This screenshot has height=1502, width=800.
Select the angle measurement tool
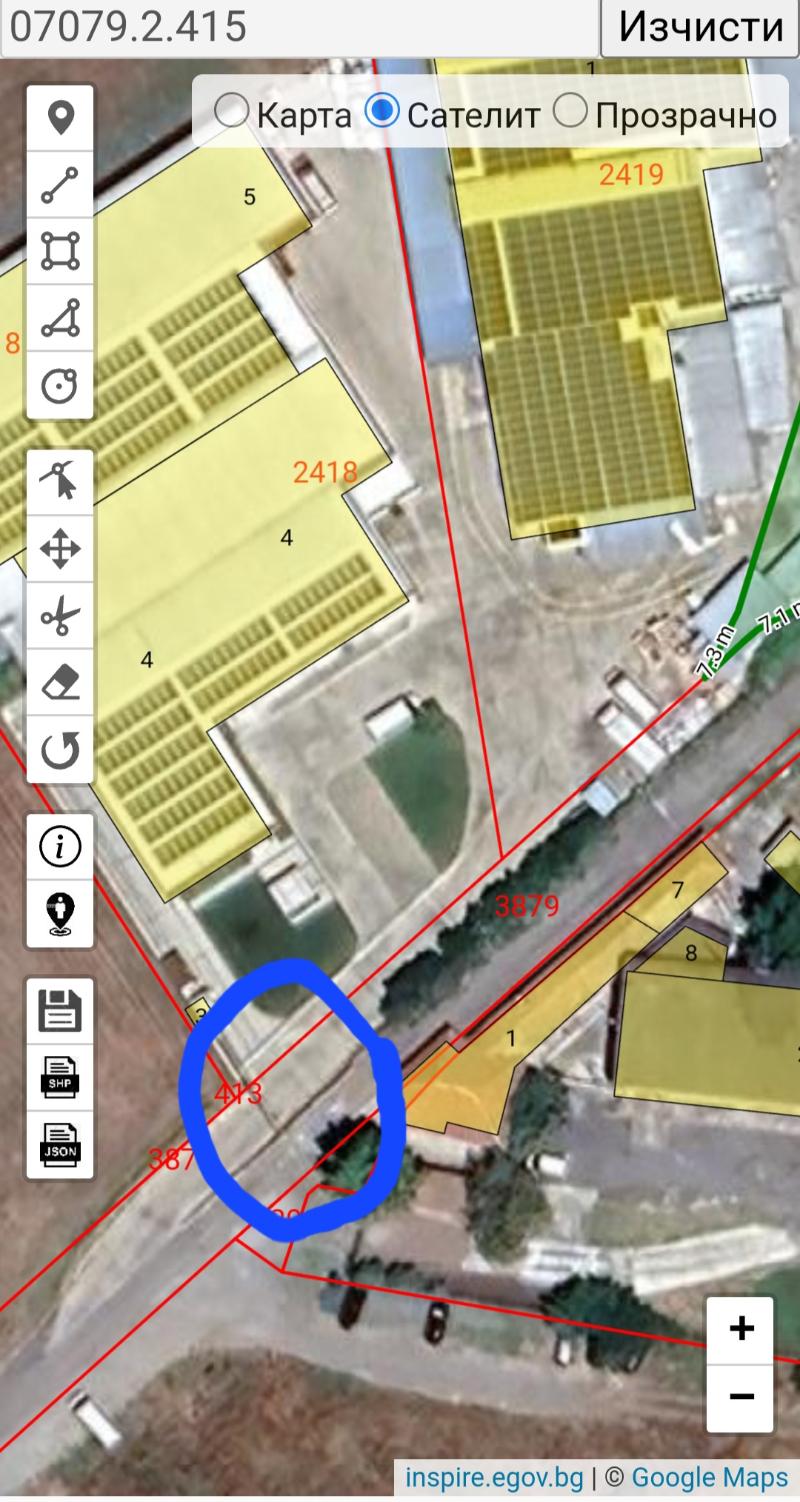(60, 318)
